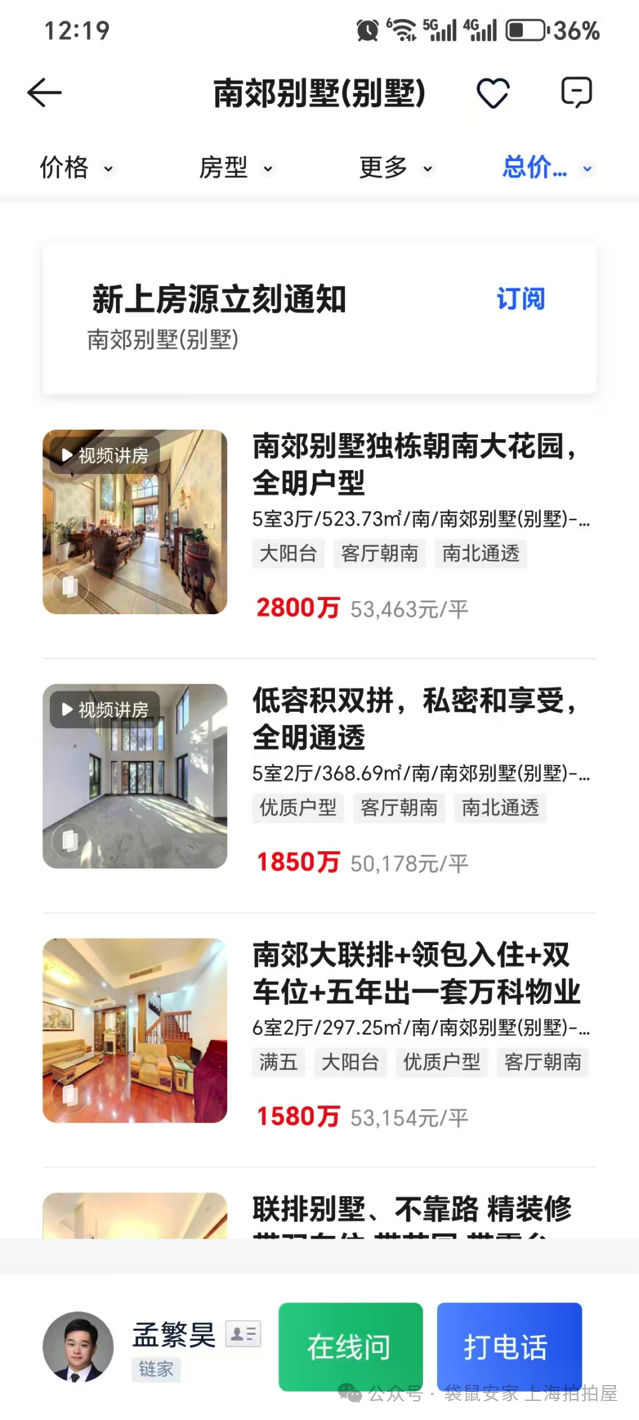The height and width of the screenshot is (1420, 639).
Task: Expand the 价格 filter dropdown
Action: [76, 168]
